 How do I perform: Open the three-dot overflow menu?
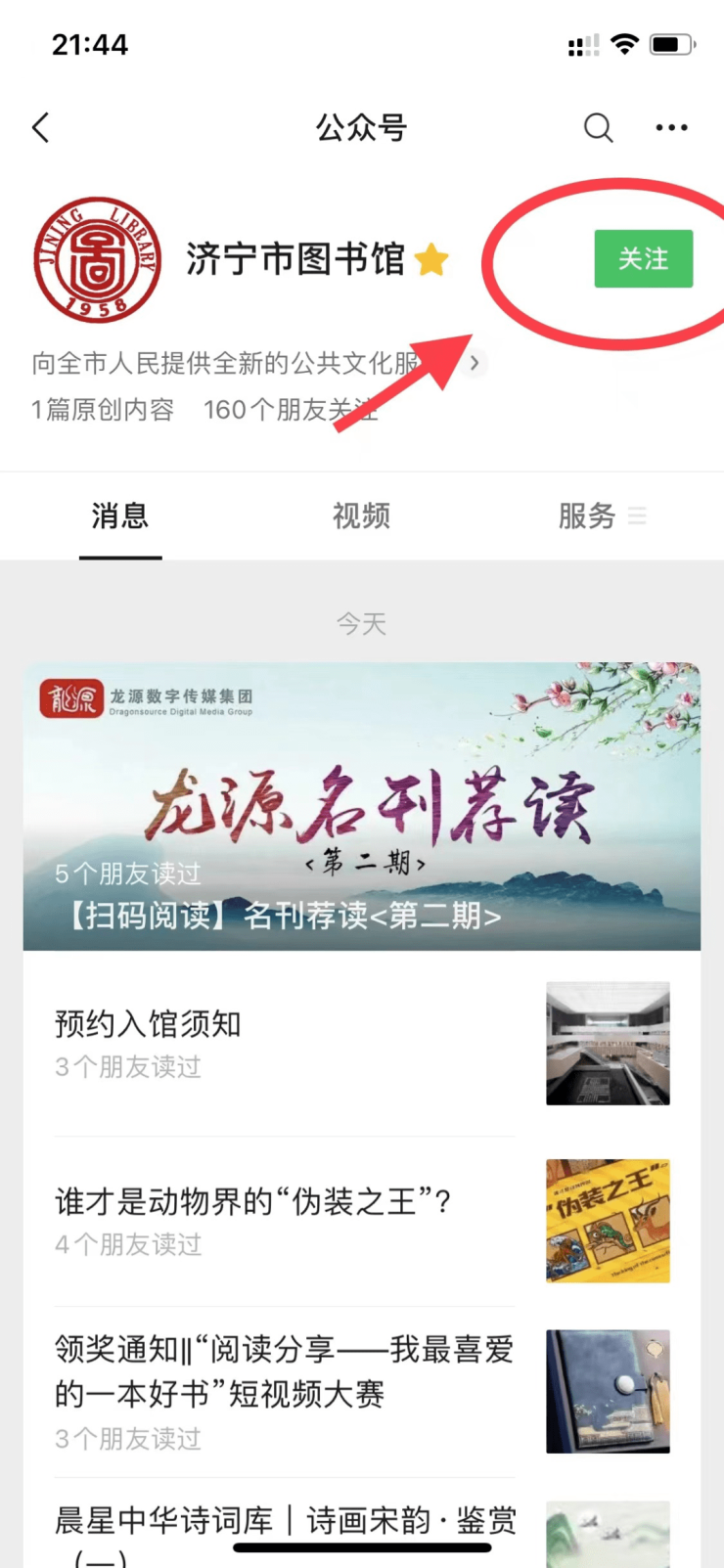[x=671, y=127]
